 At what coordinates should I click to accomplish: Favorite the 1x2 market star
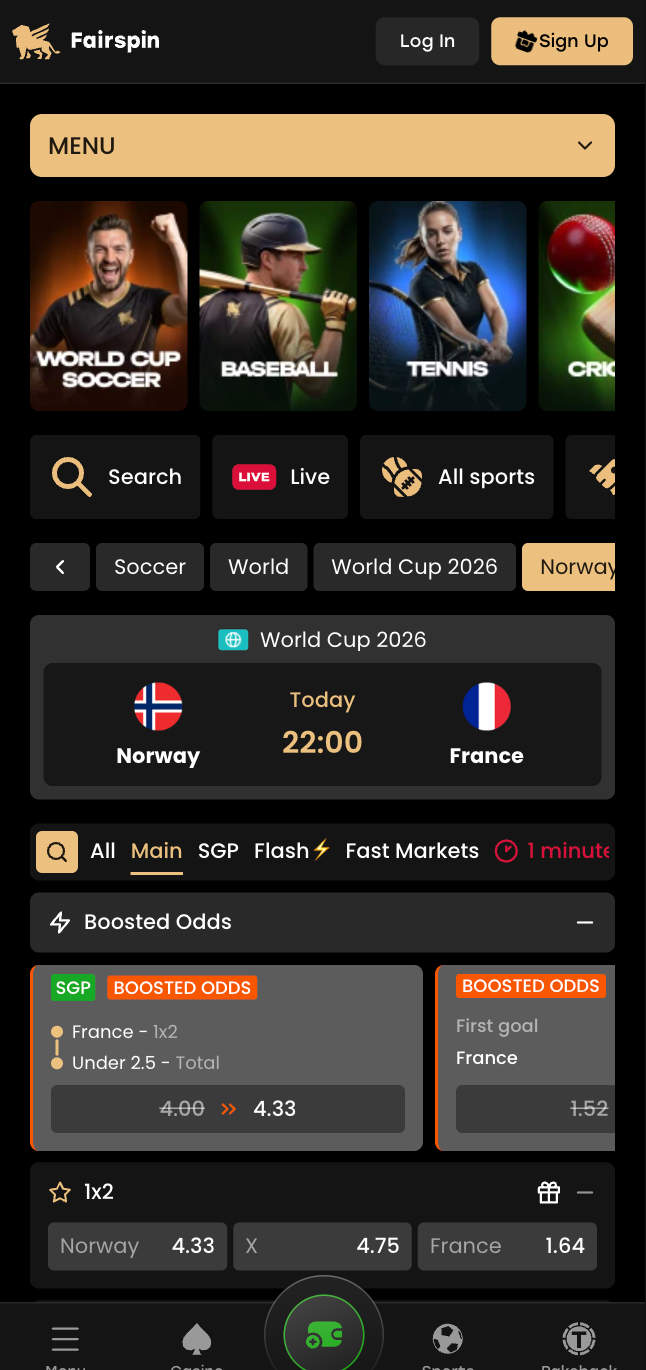pos(60,1192)
